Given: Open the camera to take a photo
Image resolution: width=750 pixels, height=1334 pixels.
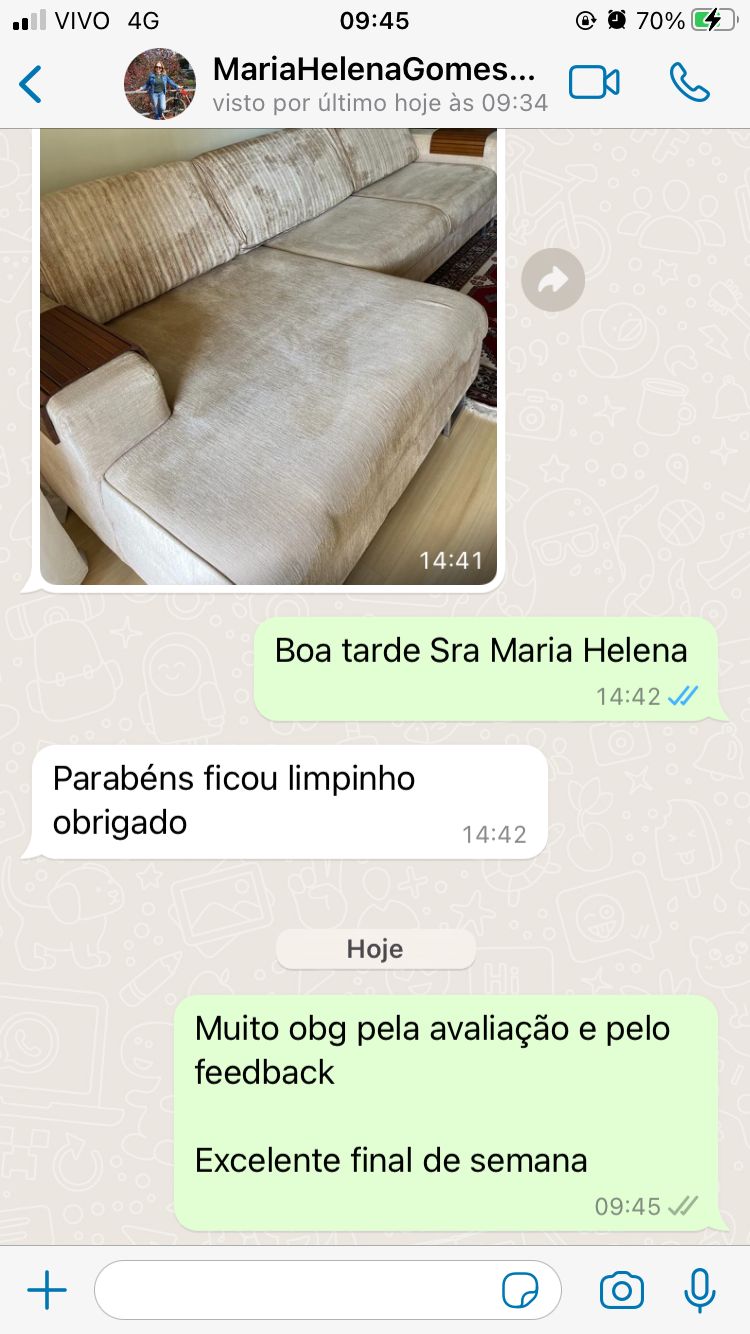Looking at the screenshot, I should (621, 1291).
